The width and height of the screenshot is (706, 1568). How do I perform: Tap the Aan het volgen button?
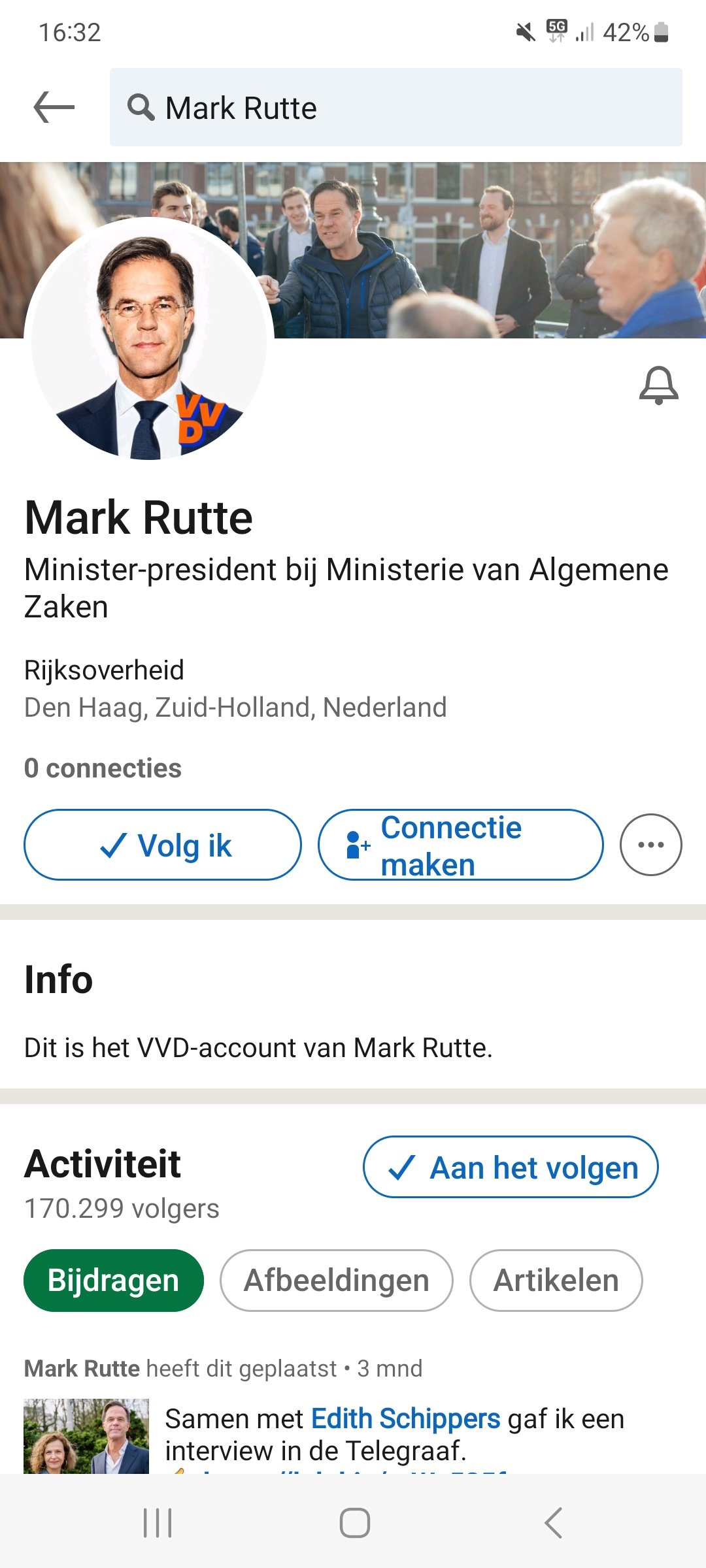(x=511, y=1167)
